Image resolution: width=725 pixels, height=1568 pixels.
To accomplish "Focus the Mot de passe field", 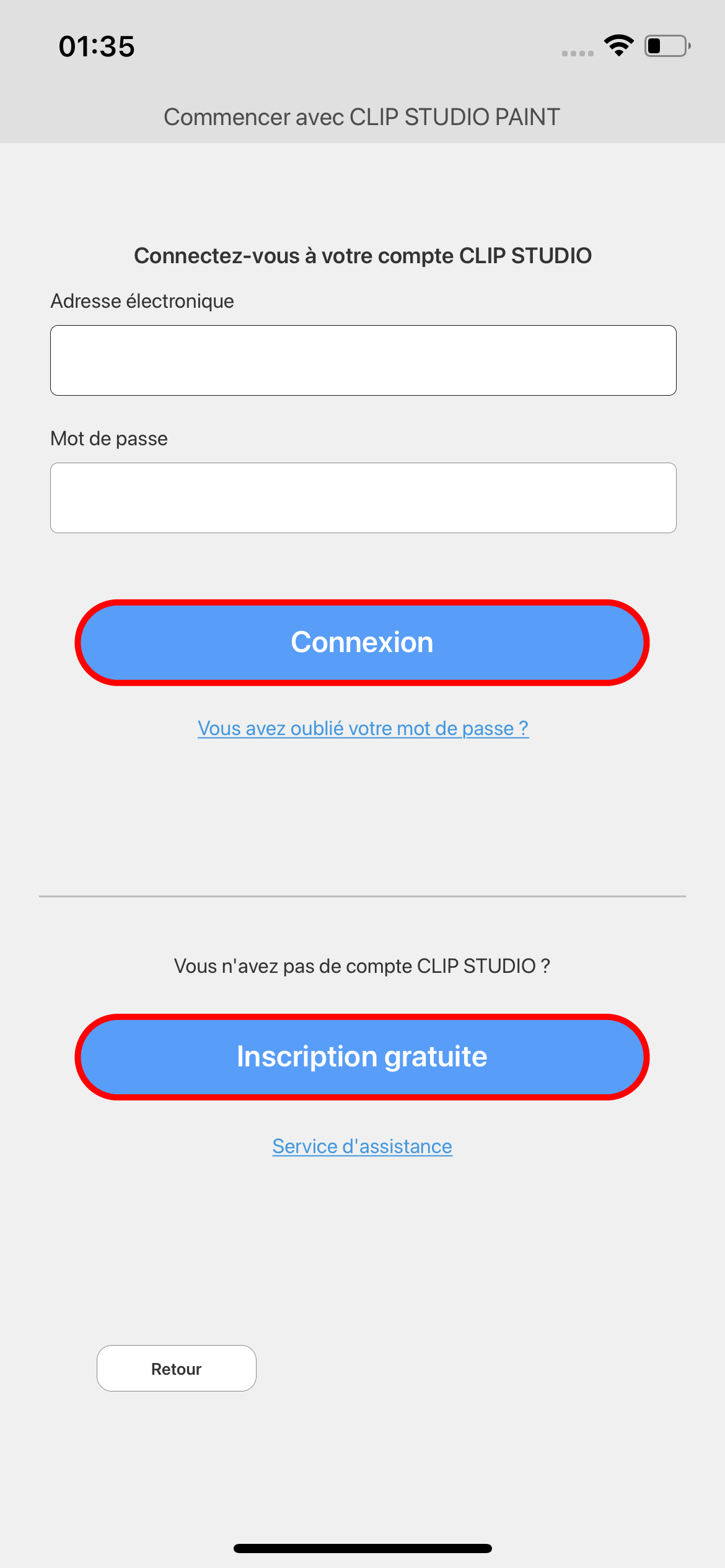I will (362, 498).
